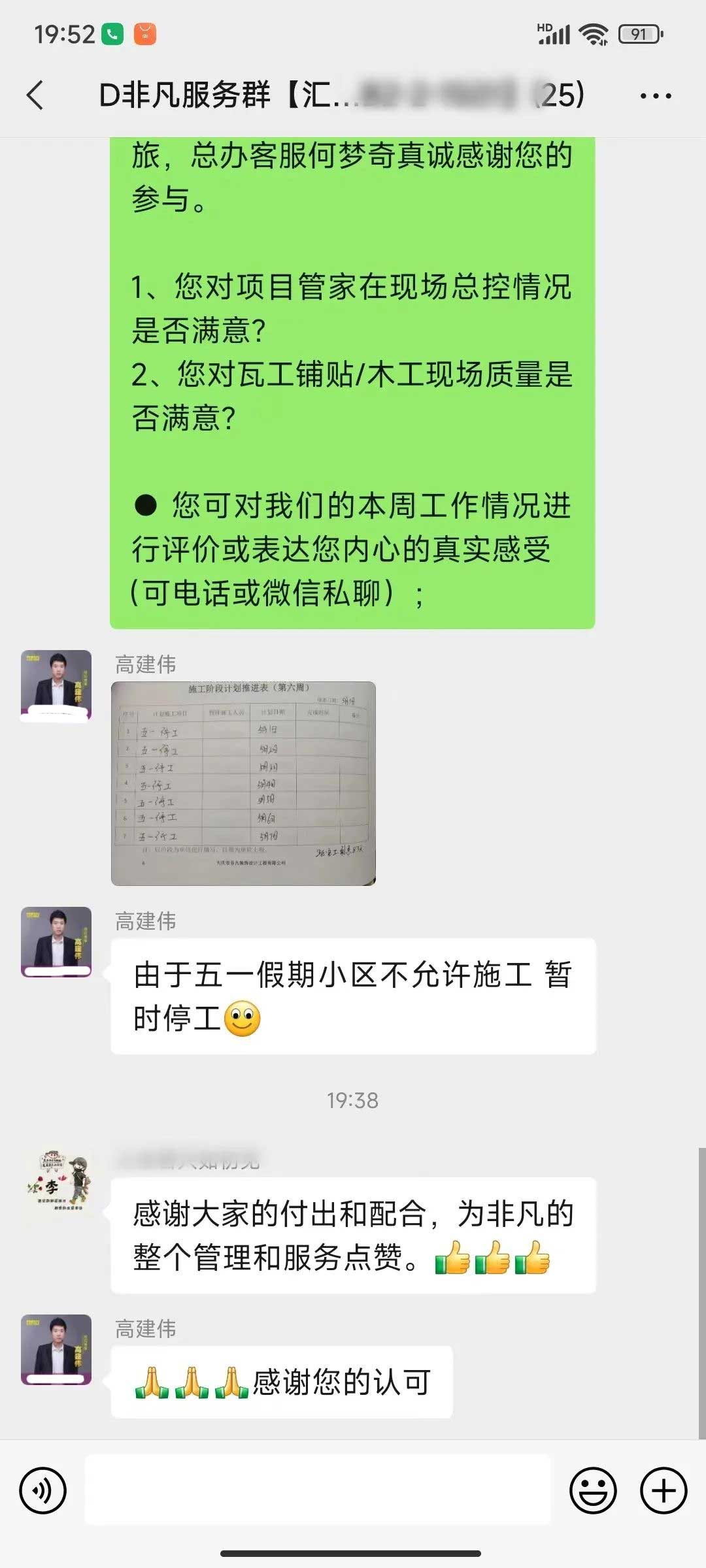Image resolution: width=706 pixels, height=1568 pixels.
Task: Tap the message text field
Action: pyautogui.click(x=318, y=1490)
